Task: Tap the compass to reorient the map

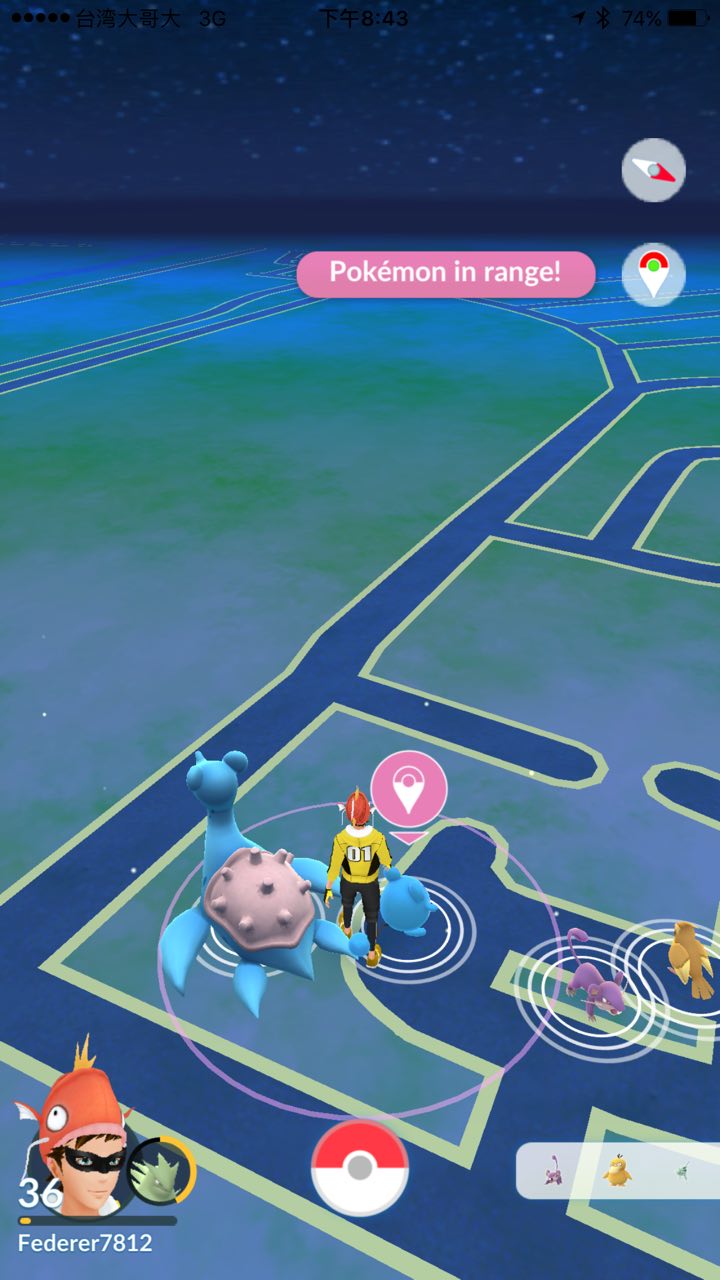Action: 653,170
